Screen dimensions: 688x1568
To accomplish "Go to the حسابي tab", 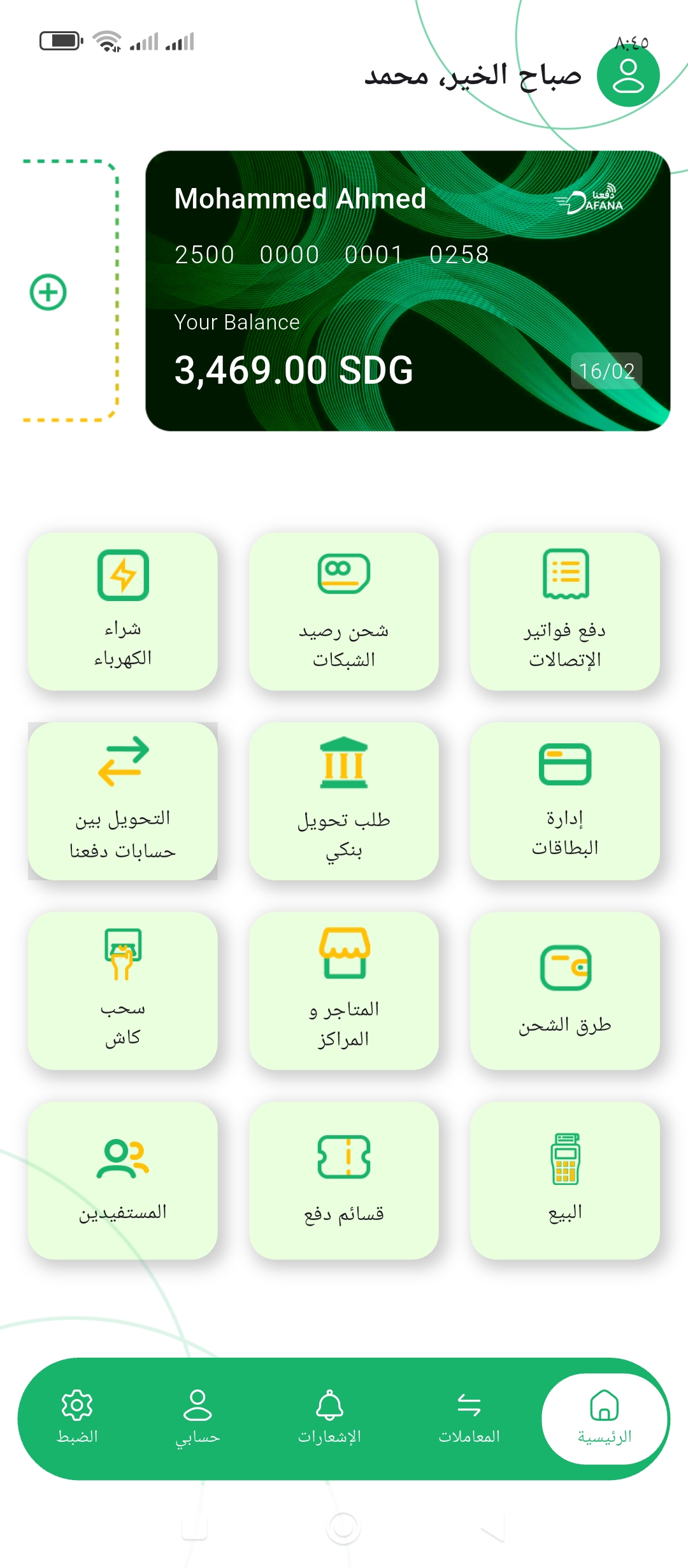I will click(x=197, y=1417).
